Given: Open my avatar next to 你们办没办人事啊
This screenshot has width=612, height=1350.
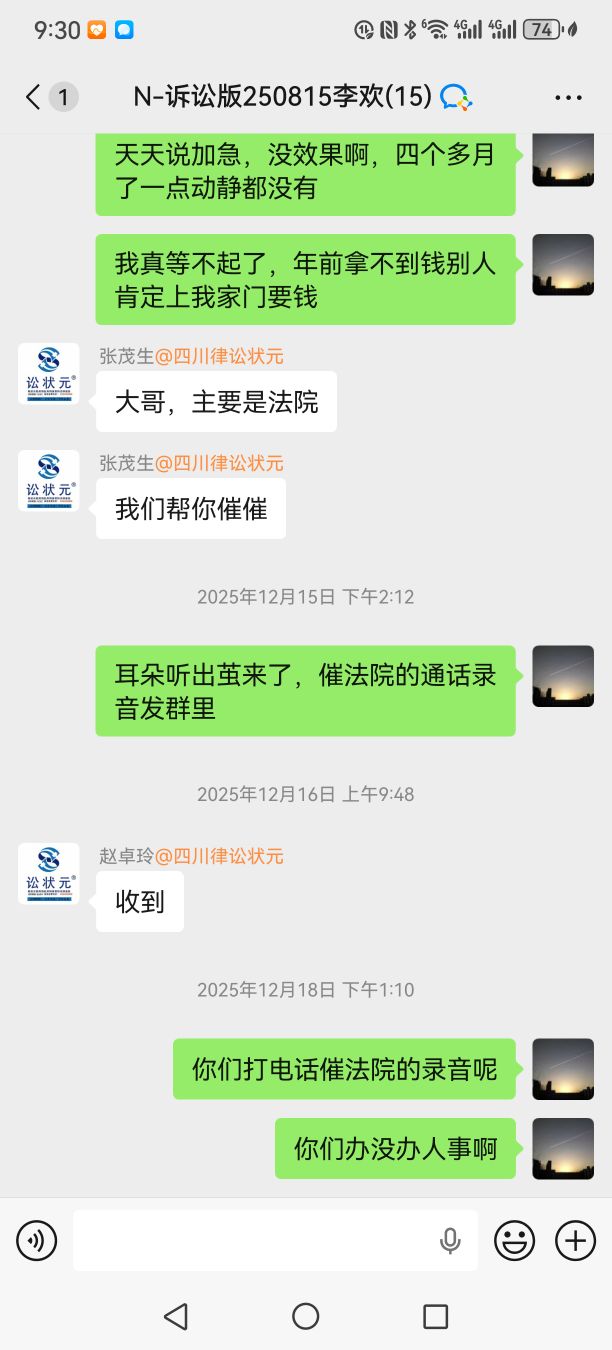Looking at the screenshot, I should (563, 1148).
